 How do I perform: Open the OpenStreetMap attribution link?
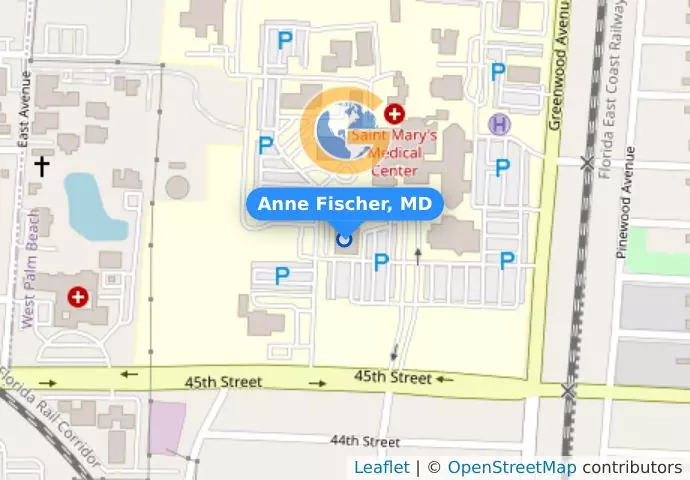click(511, 467)
